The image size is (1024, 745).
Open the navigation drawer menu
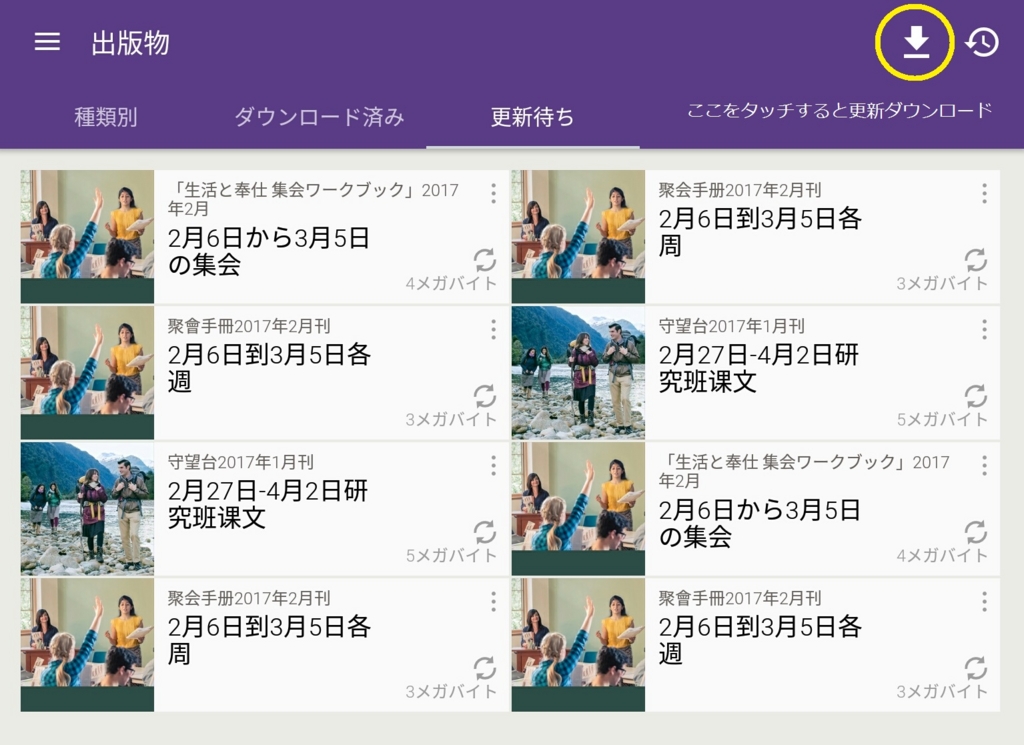pos(47,42)
